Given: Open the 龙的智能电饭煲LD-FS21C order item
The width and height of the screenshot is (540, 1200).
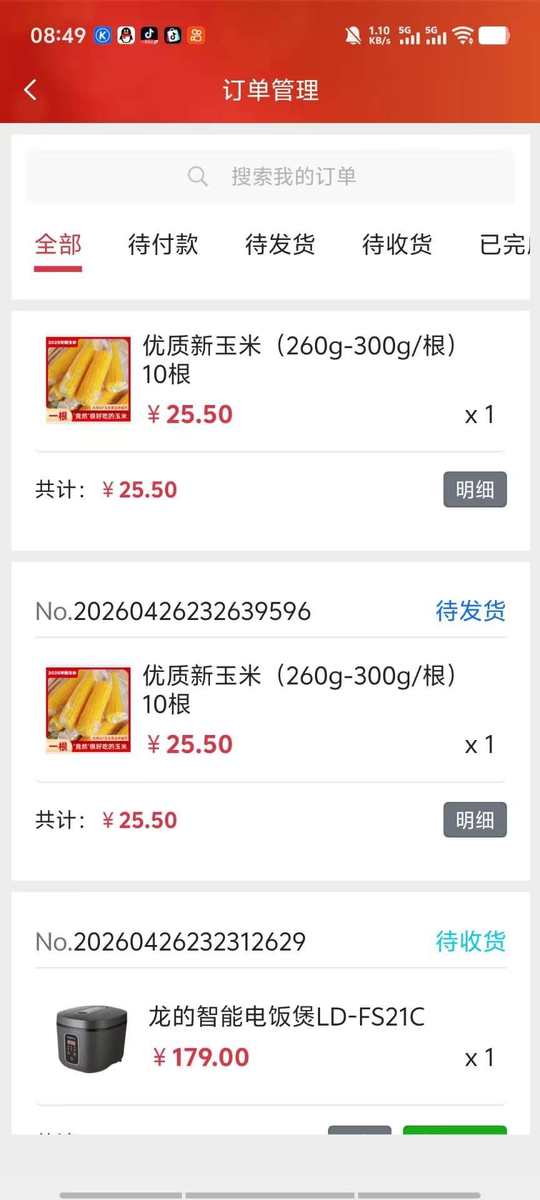Looking at the screenshot, I should (270, 1038).
